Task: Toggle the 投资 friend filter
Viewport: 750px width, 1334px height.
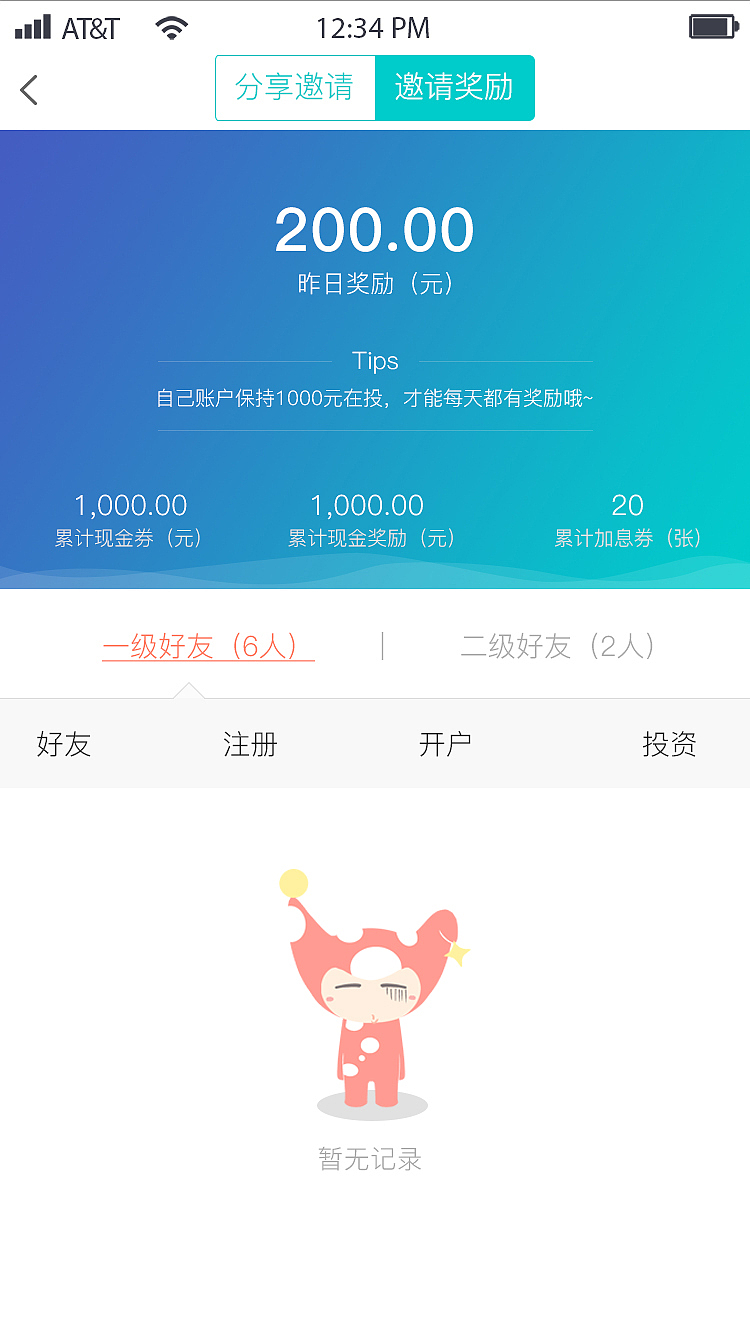Action: tap(670, 743)
